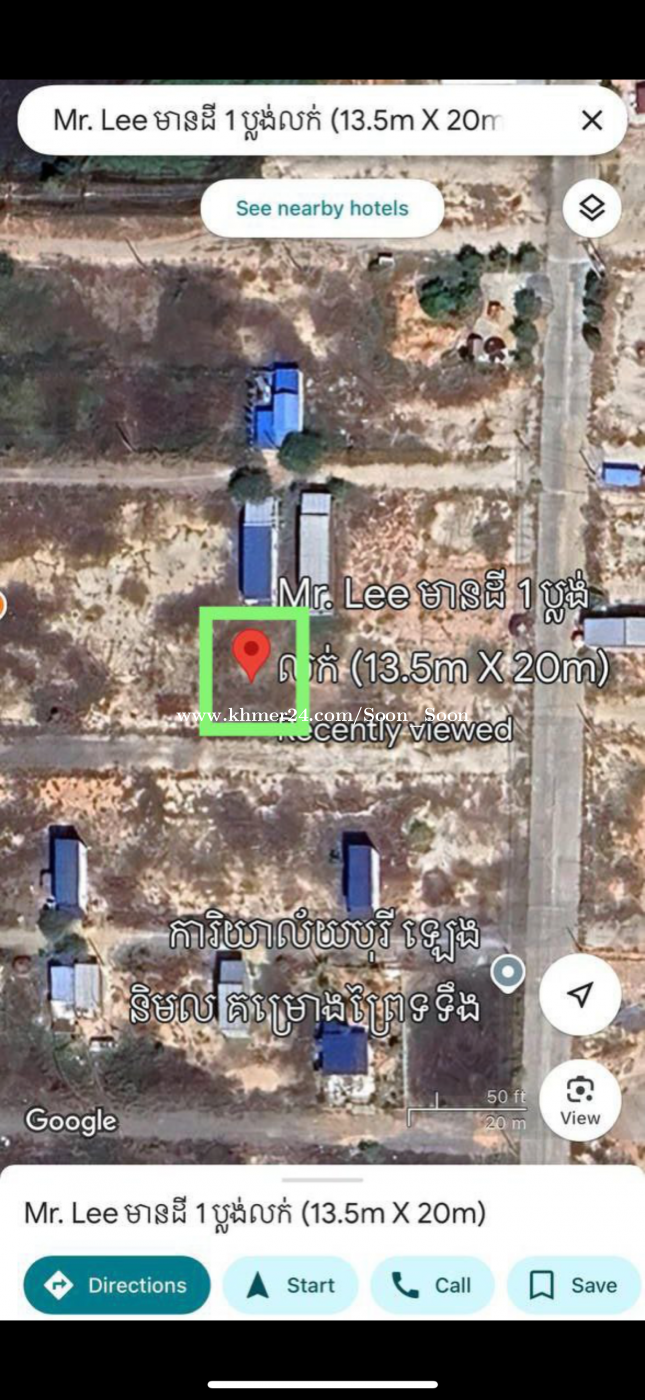645x1400 pixels.
Task: Open the map layers button
Action: coord(592,208)
